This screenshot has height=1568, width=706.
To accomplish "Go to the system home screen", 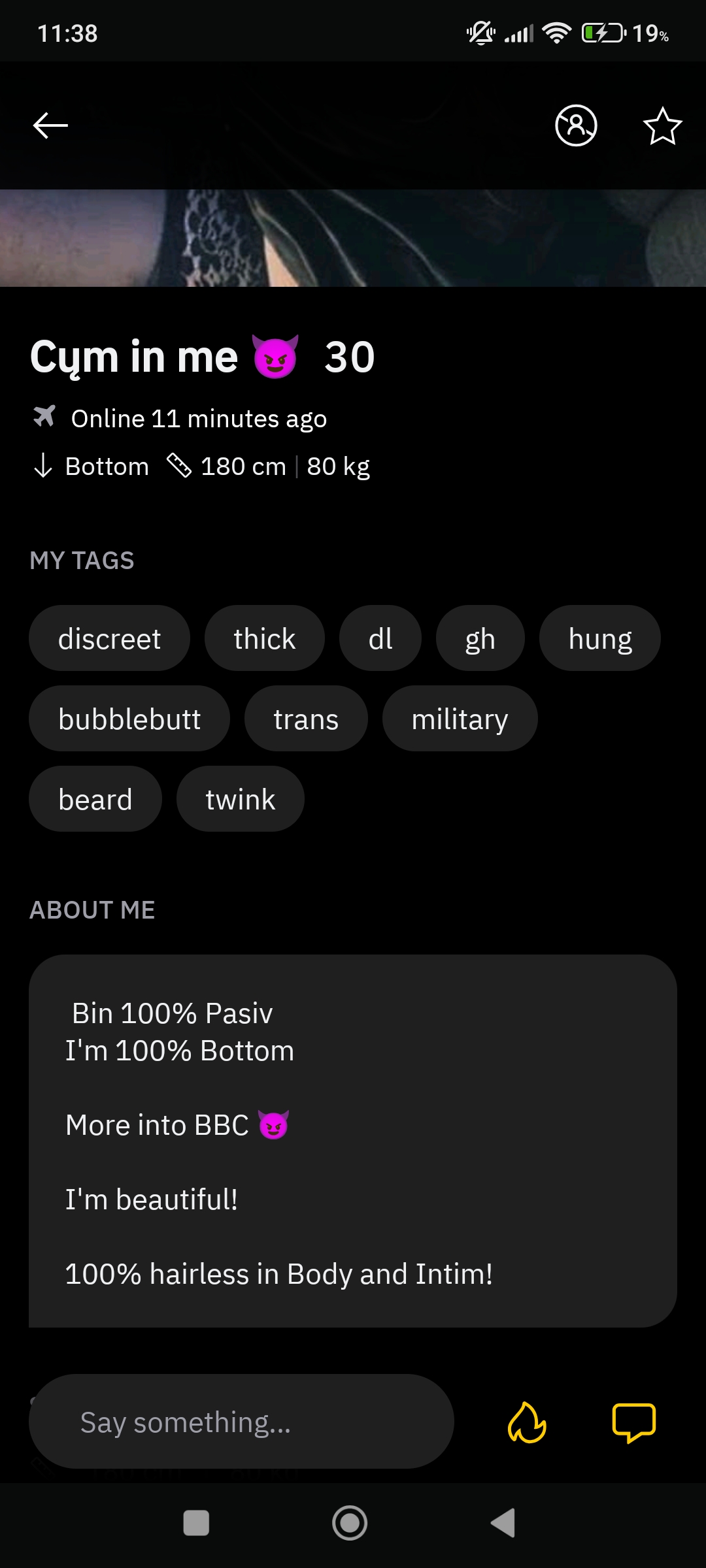I will tap(350, 1523).
